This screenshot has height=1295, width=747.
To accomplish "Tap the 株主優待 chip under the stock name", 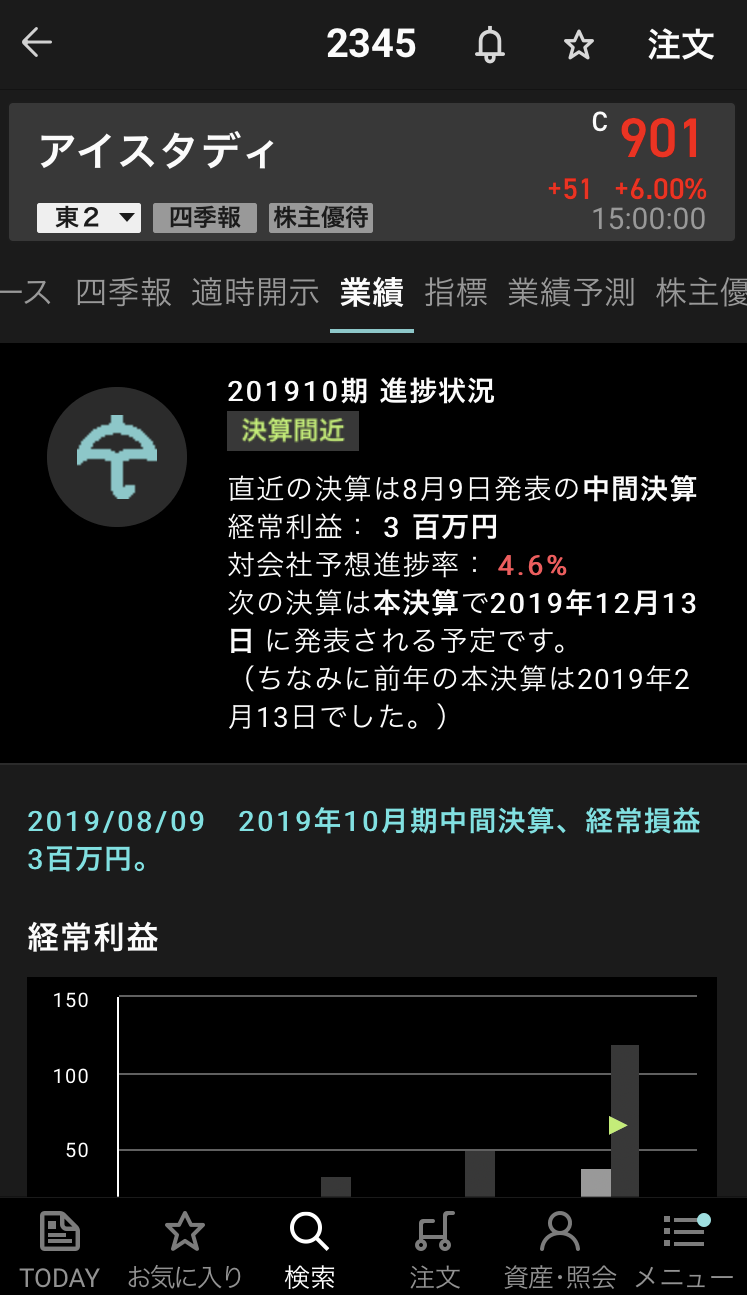I will point(321,218).
